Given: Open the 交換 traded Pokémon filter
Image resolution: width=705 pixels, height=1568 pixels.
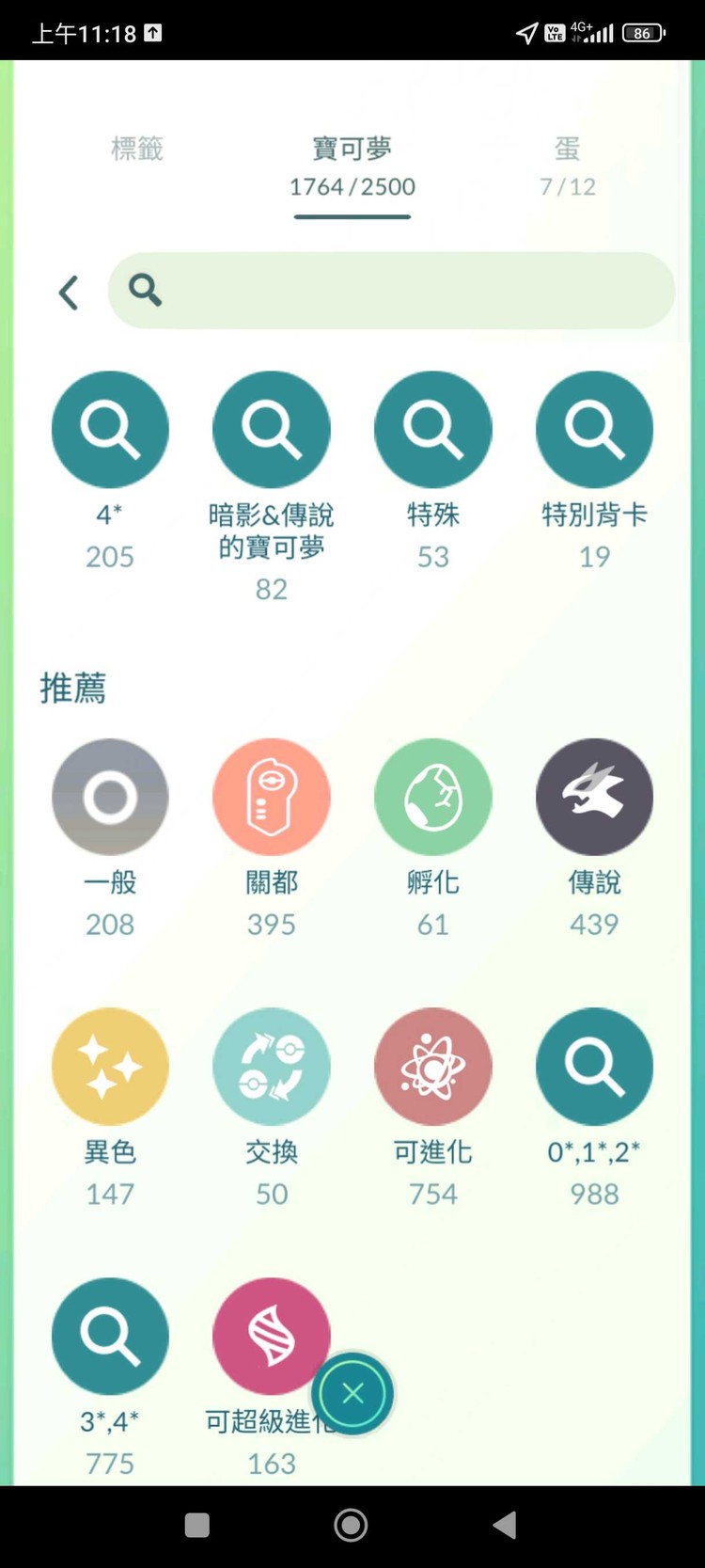Looking at the screenshot, I should [x=271, y=1066].
